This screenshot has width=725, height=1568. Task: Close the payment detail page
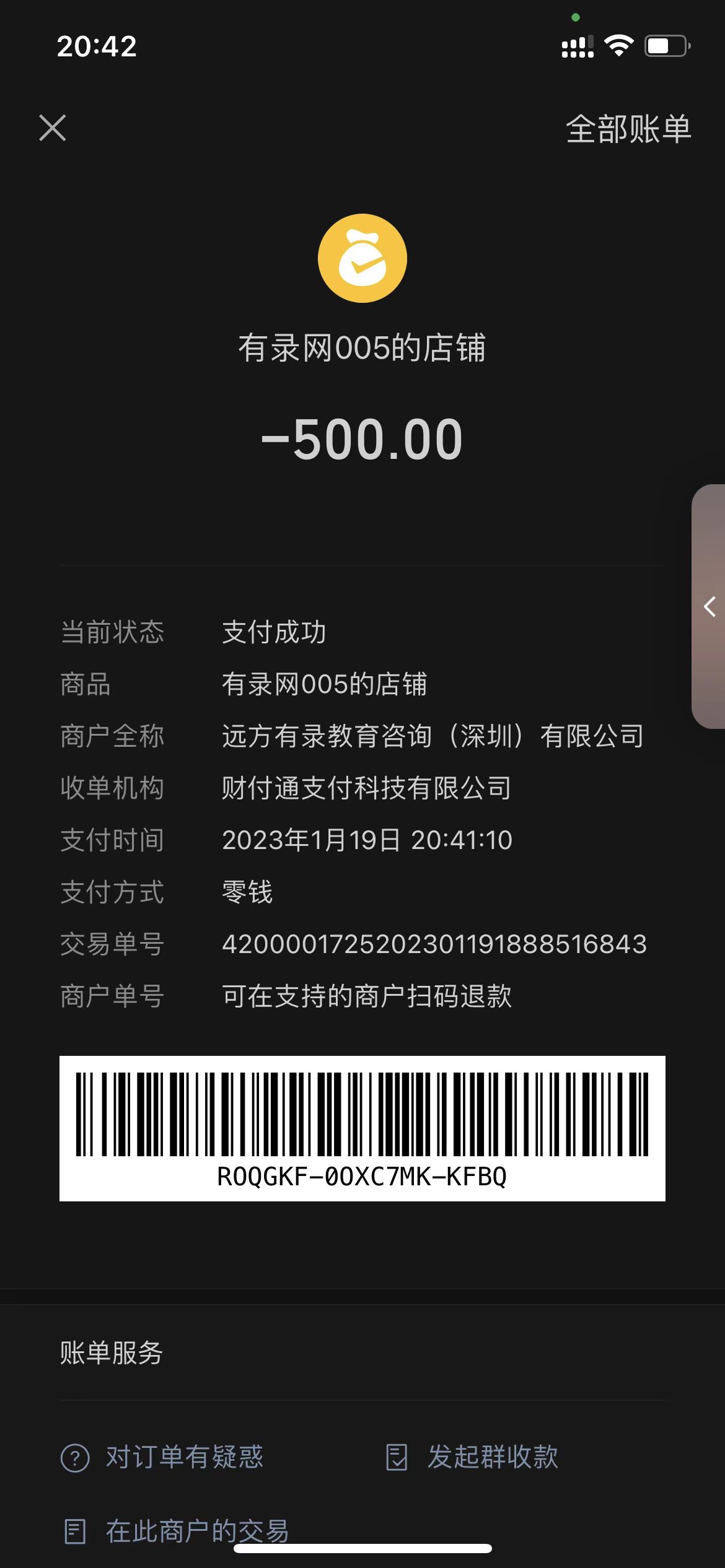pyautogui.click(x=53, y=128)
